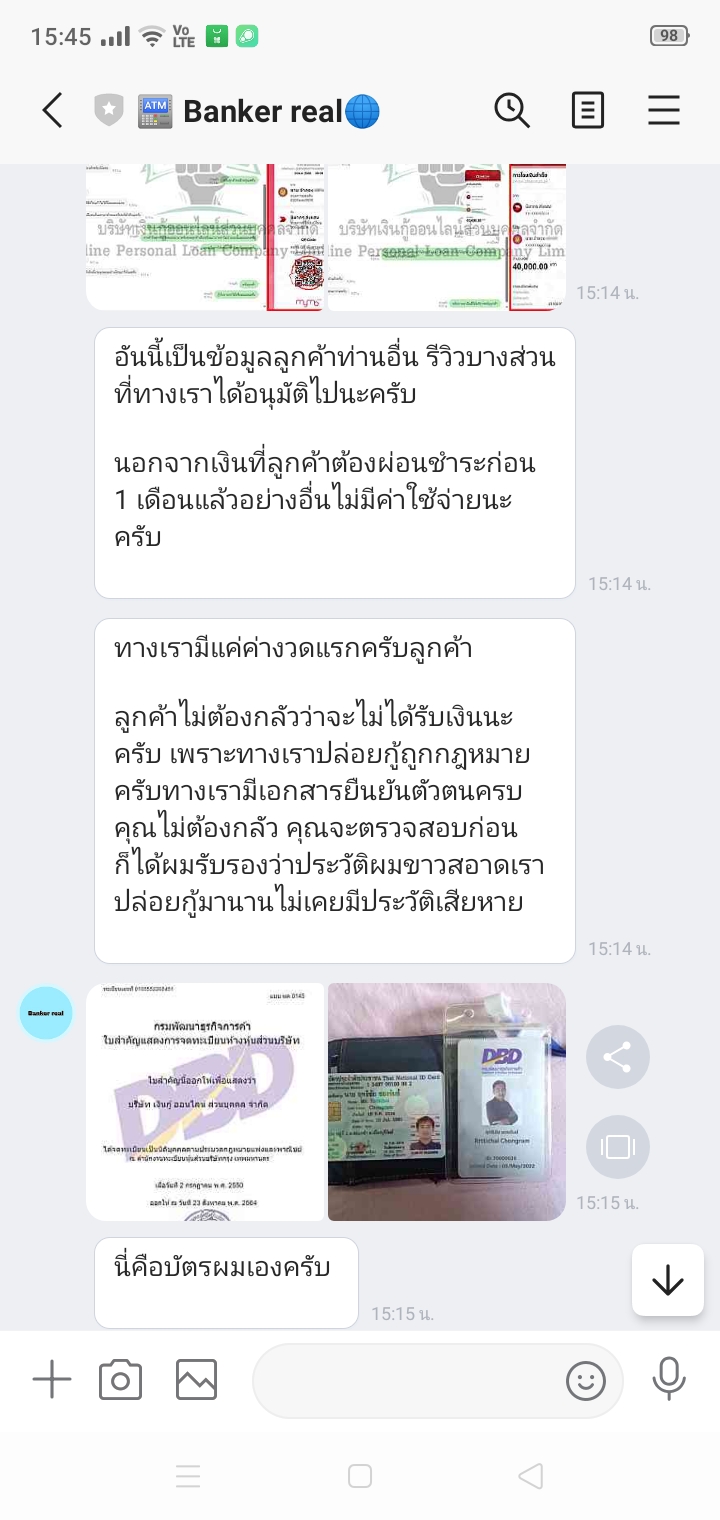720x1520 pixels.
Task: Open Banker real sender profile avatar
Action: 46,1012
